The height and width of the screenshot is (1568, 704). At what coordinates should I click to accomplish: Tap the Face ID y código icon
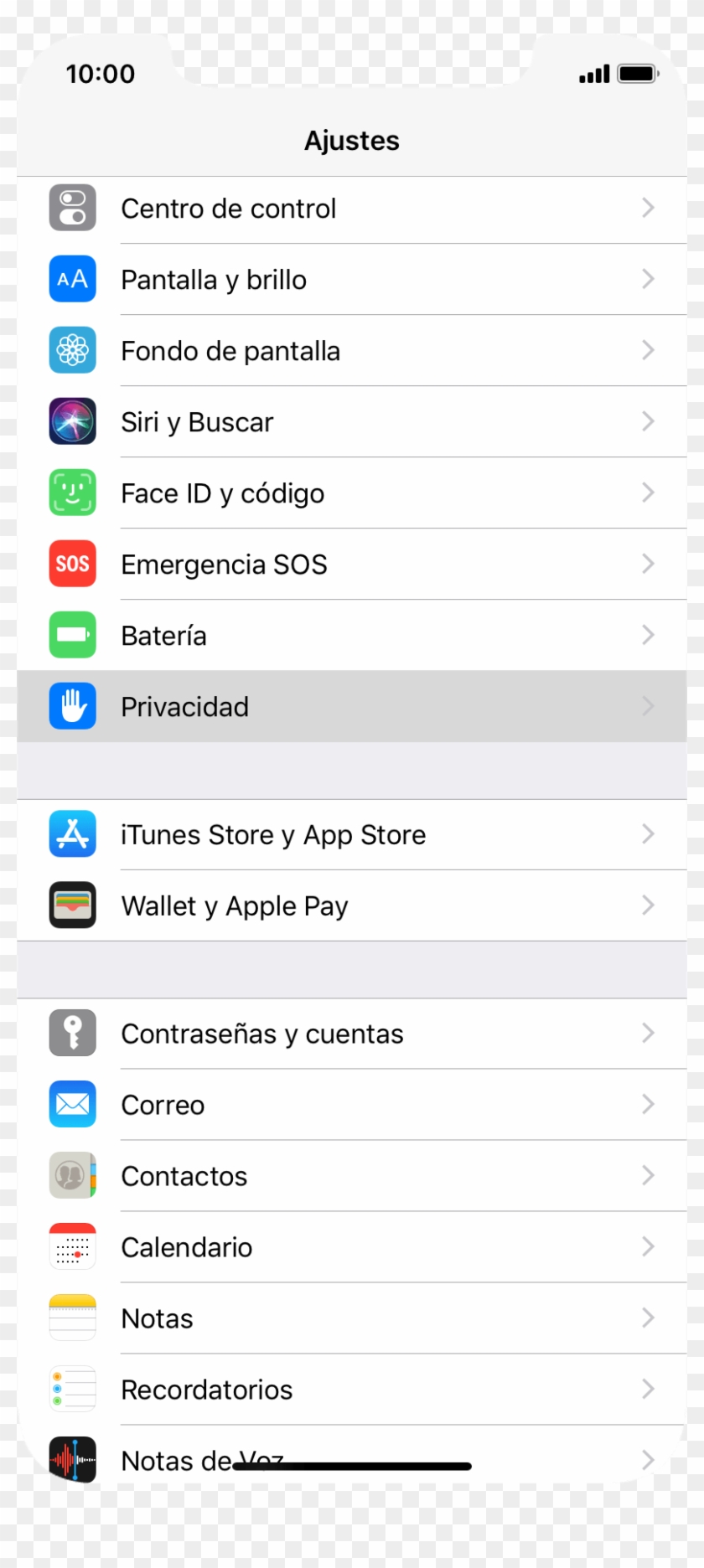(72, 493)
